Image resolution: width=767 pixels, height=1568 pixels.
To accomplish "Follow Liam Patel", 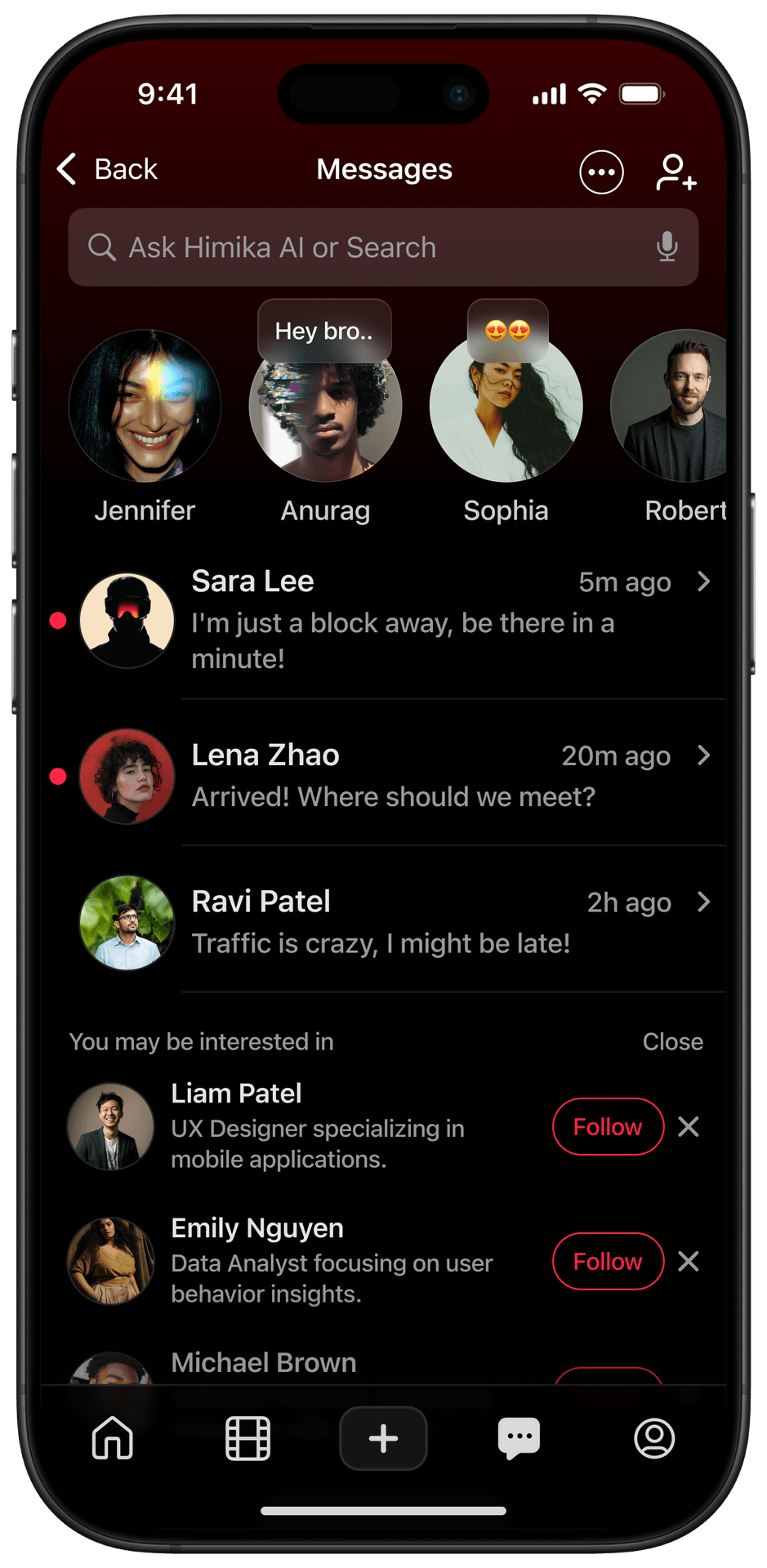I will [608, 1127].
